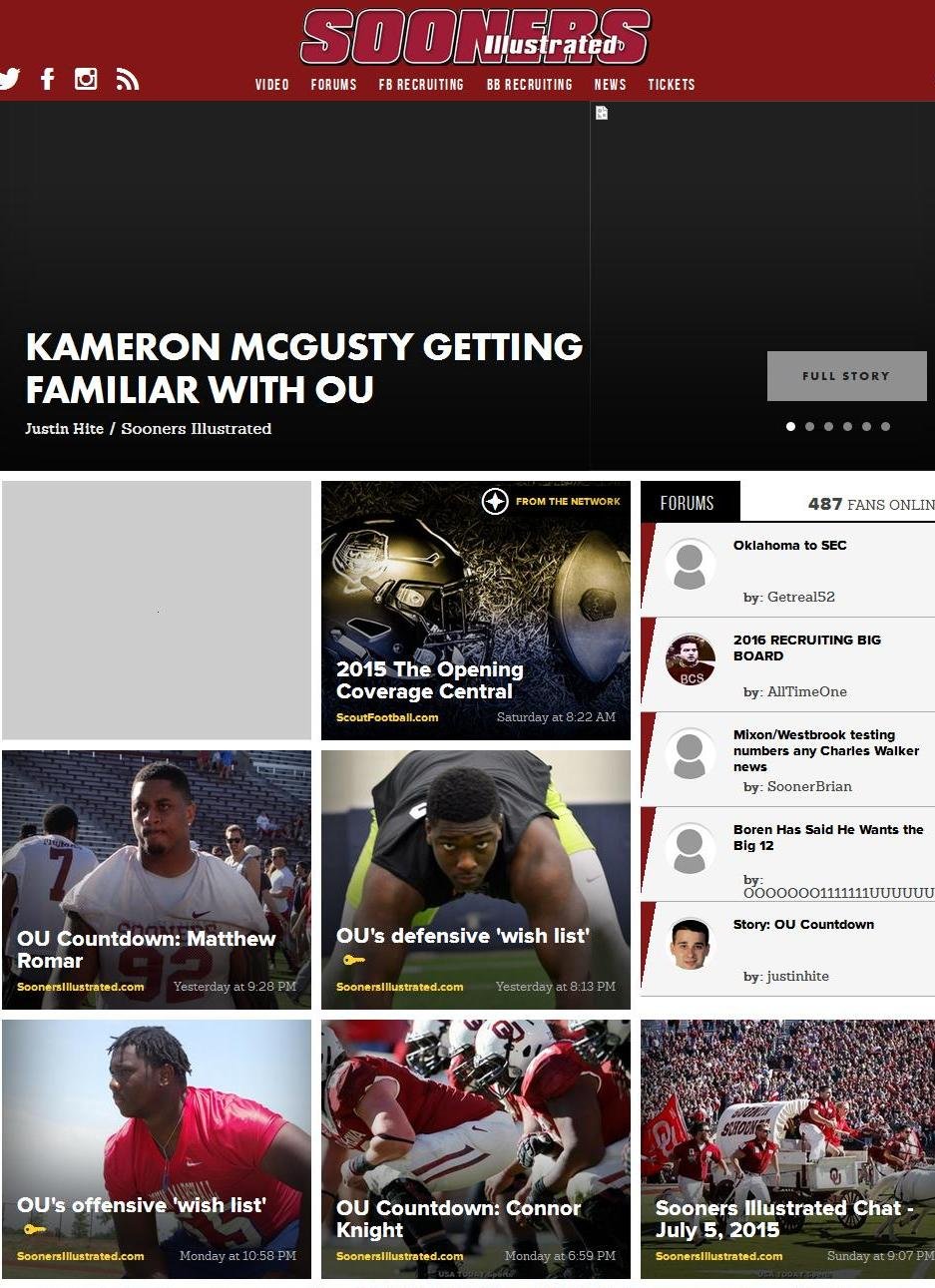Select the last carousel indicator dot
This screenshot has width=935, height=1288.
tap(885, 426)
